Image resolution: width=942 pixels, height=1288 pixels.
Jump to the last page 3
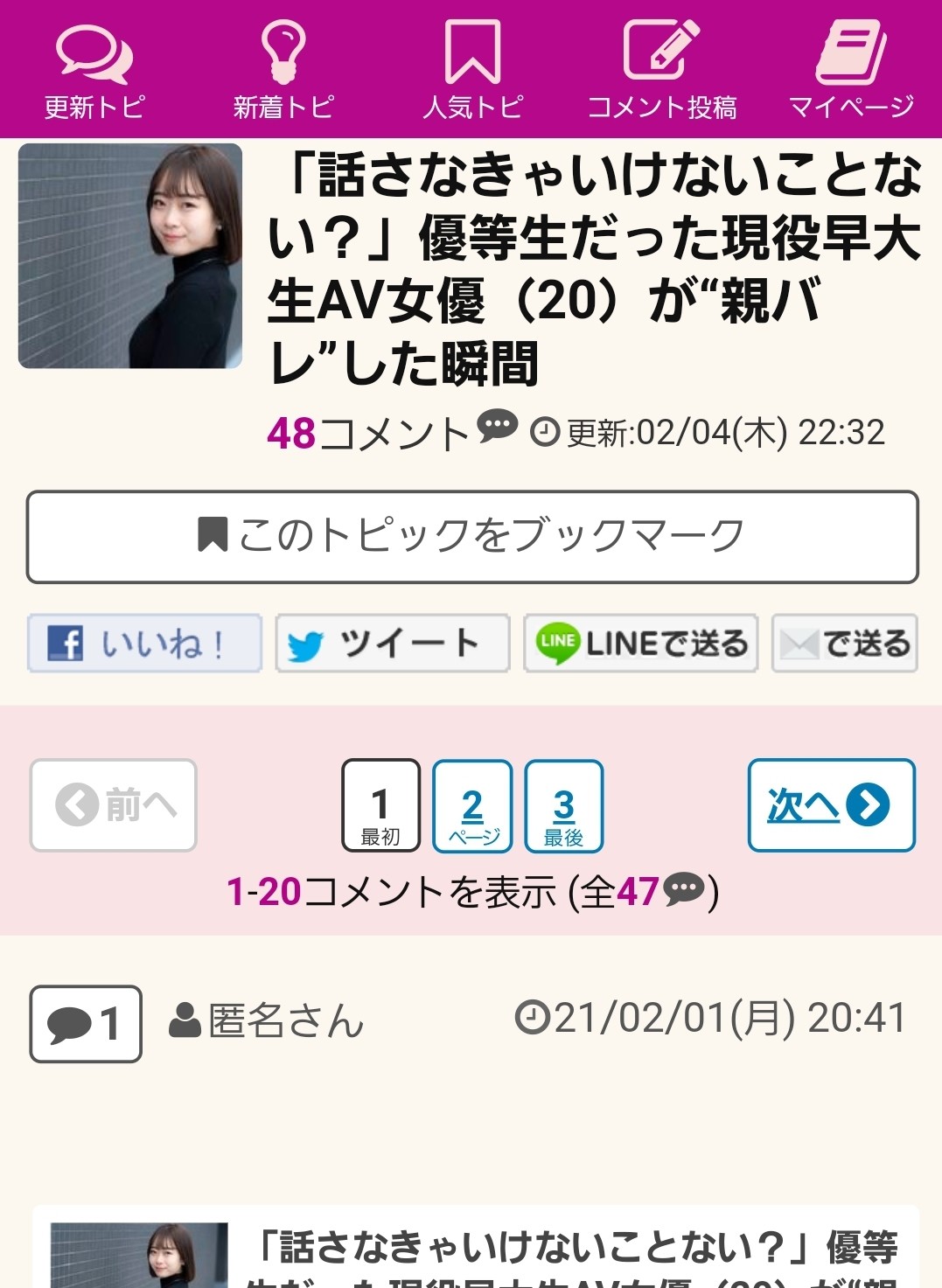563,806
